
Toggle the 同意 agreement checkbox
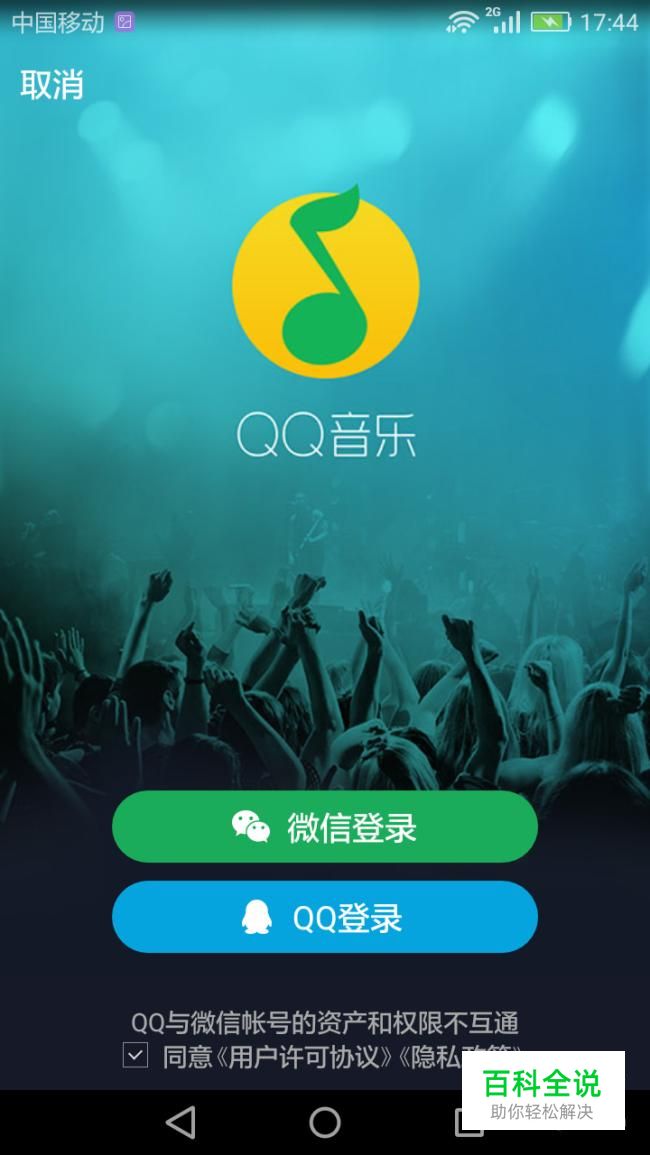[135, 1055]
